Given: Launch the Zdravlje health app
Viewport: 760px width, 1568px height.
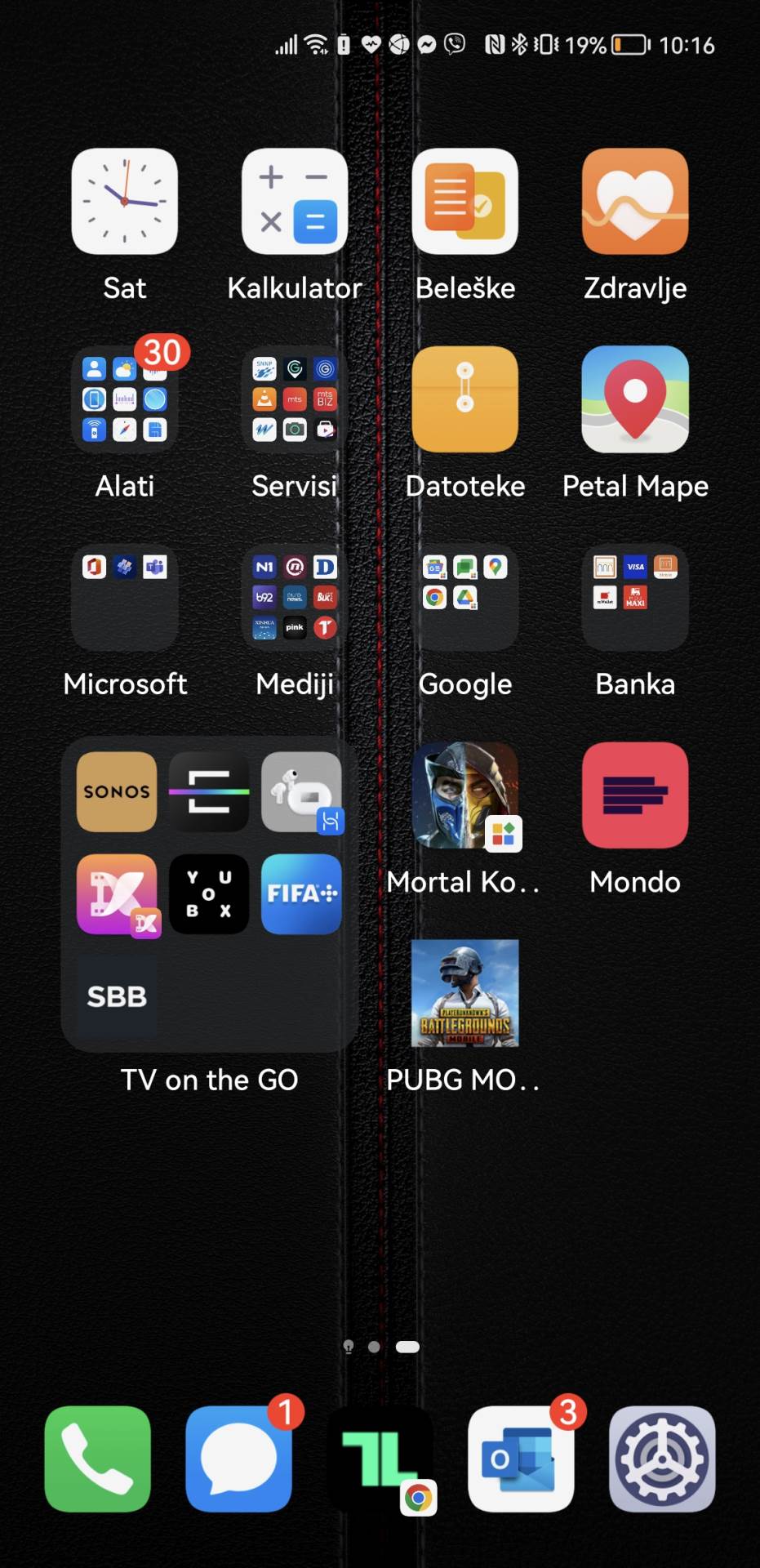Looking at the screenshot, I should (x=635, y=202).
